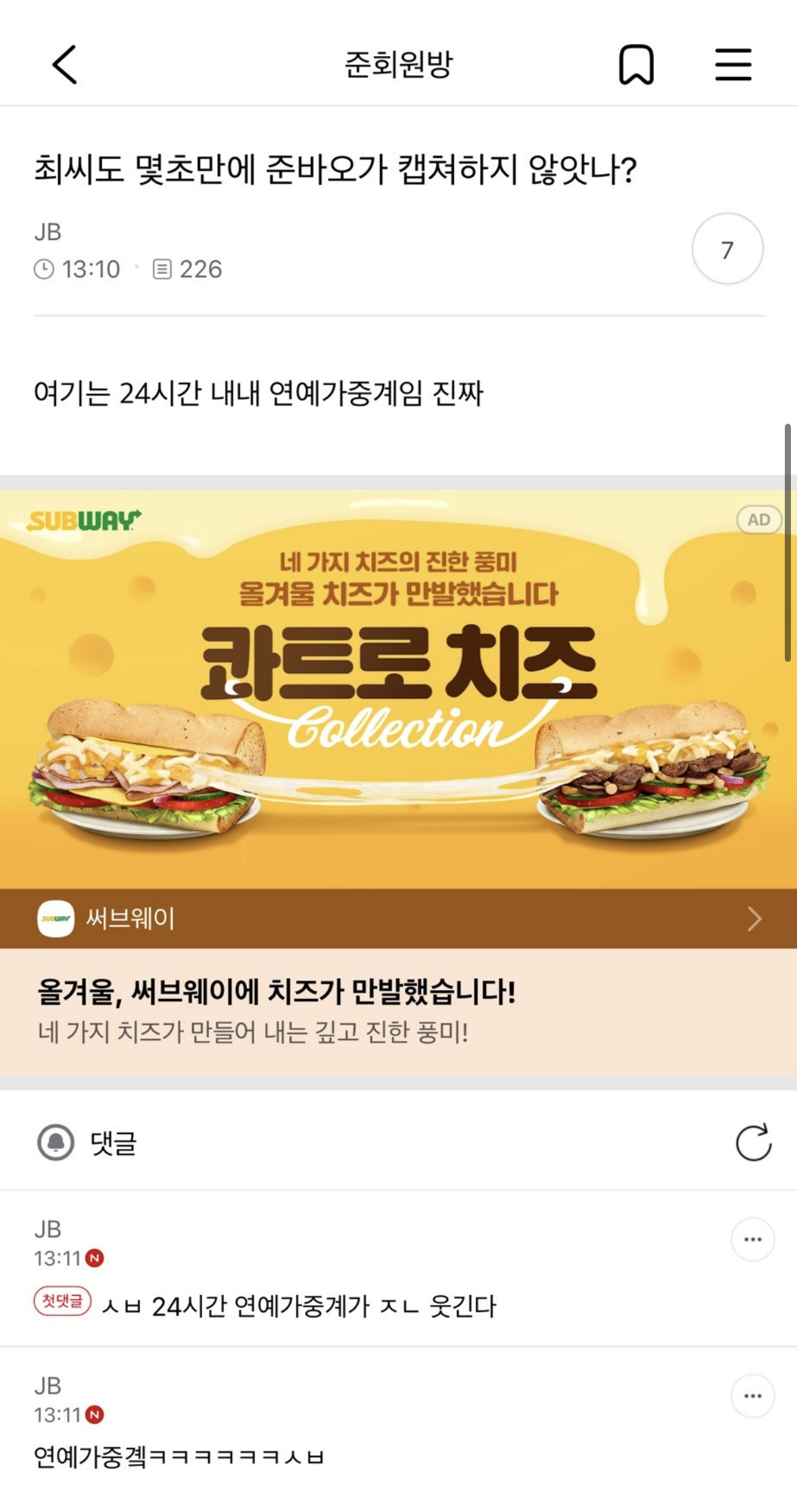Tap the post title about 준바오 capture
This screenshot has height=1512, width=797.
pyautogui.click(x=337, y=171)
